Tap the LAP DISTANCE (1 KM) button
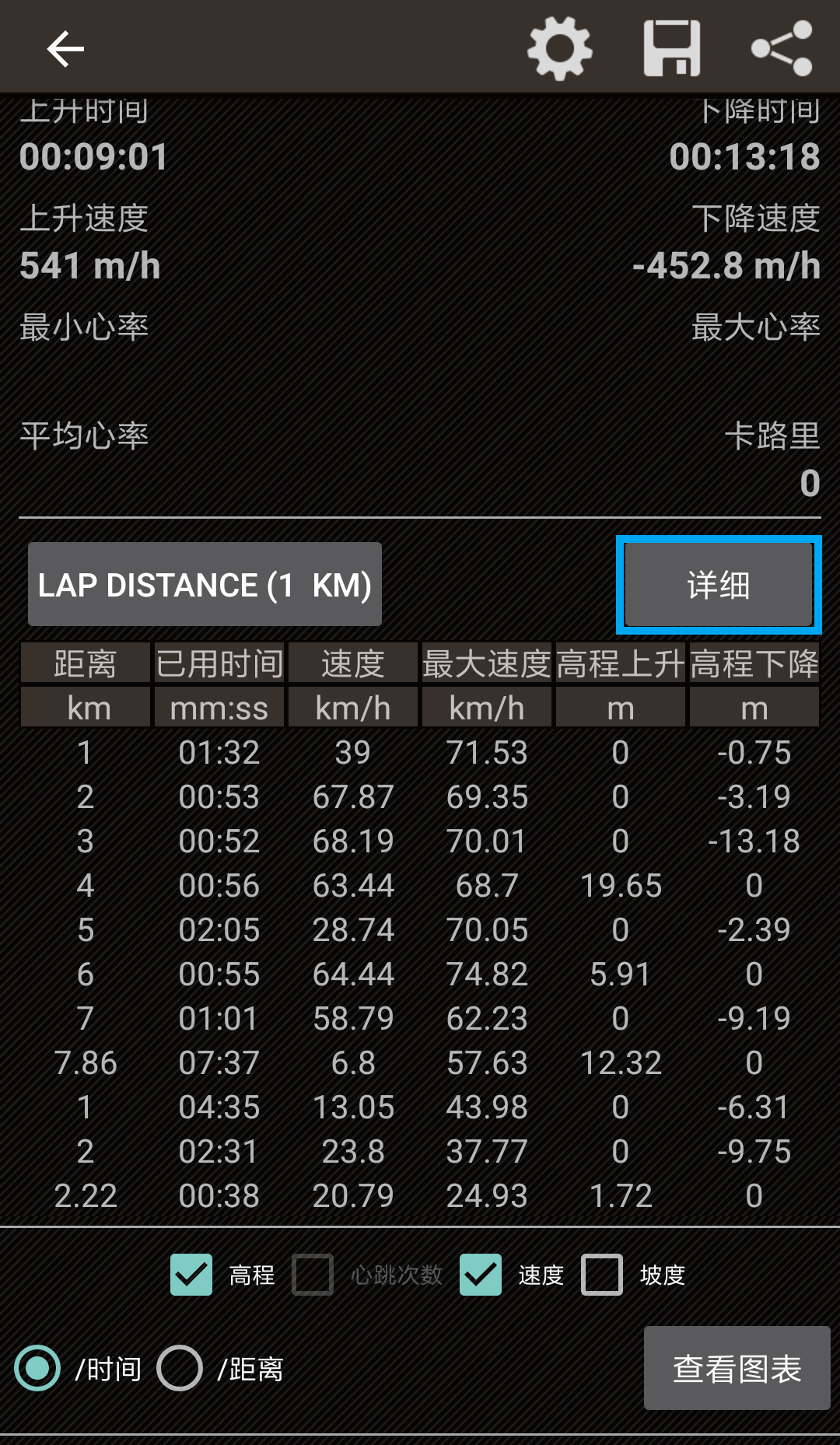The image size is (840, 1445). [x=205, y=584]
